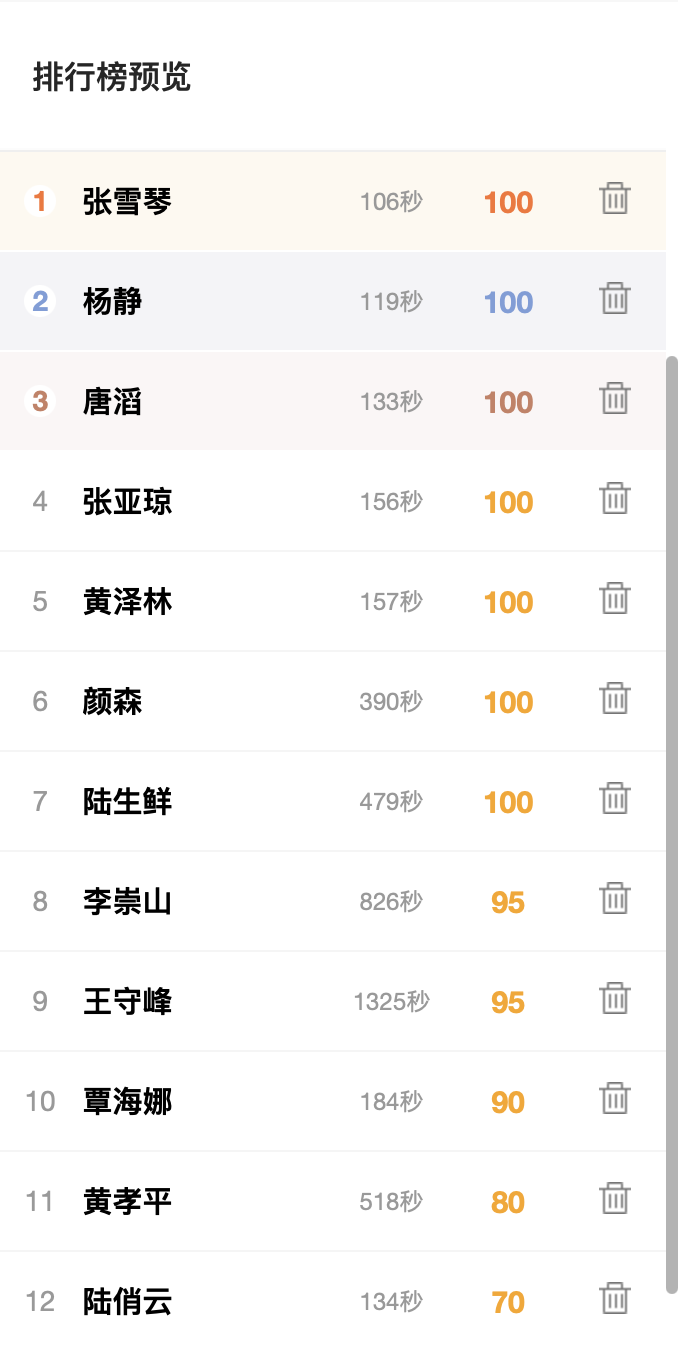Tap the delete icon for 颜森
Image resolution: width=678 pixels, height=1346 pixels.
coord(615,699)
